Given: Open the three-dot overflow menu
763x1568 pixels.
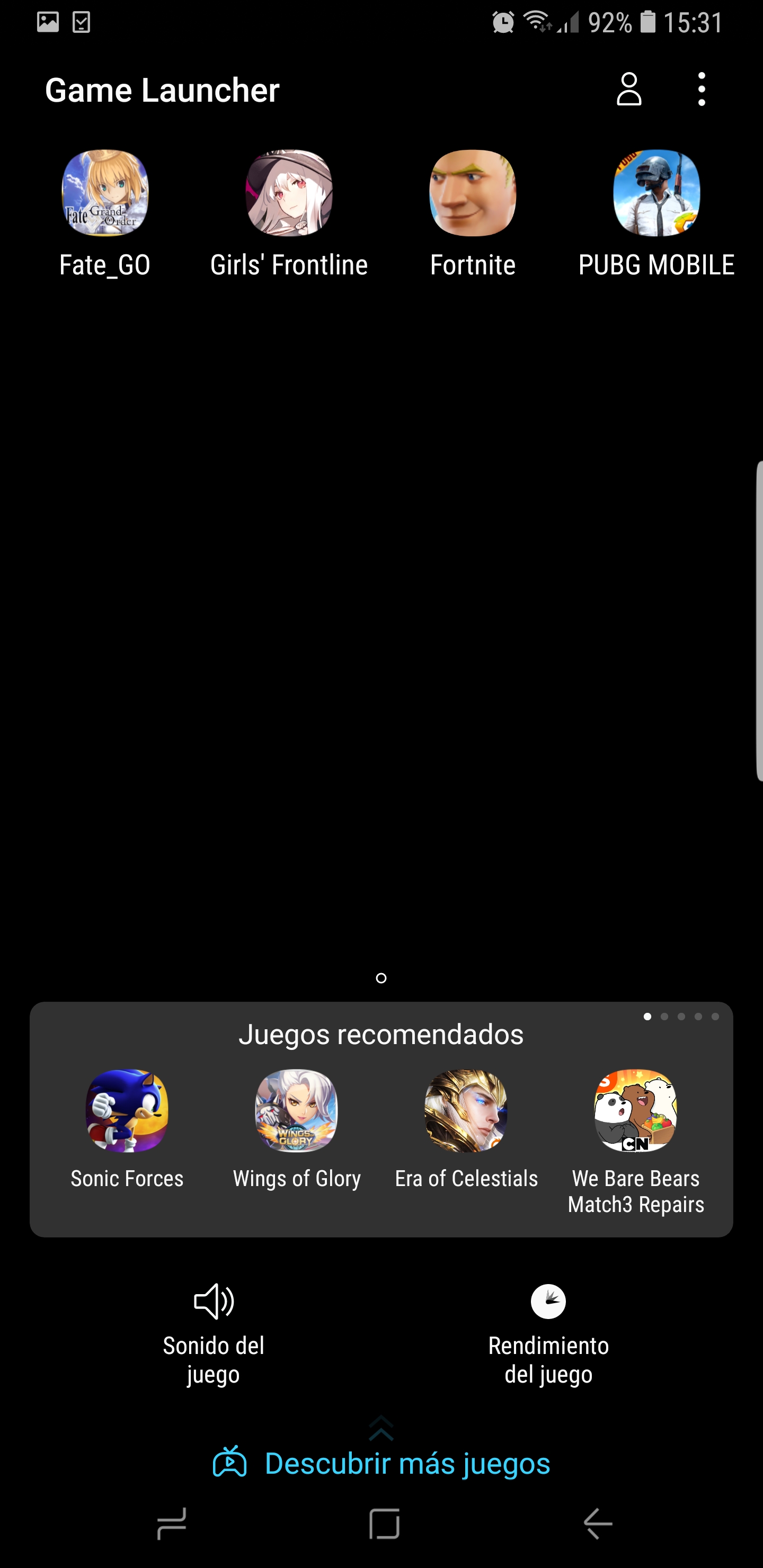Looking at the screenshot, I should click(x=702, y=90).
